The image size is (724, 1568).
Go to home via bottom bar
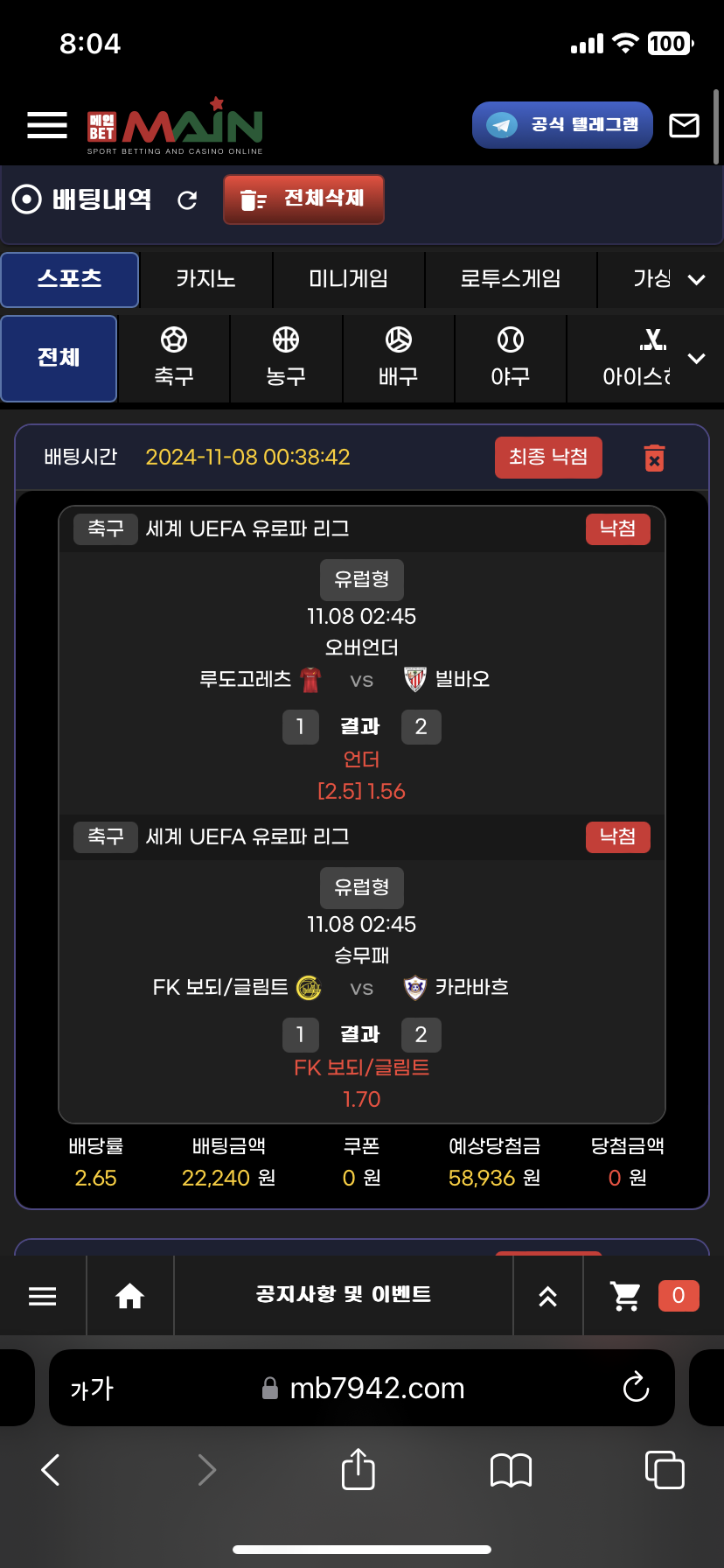130,1296
